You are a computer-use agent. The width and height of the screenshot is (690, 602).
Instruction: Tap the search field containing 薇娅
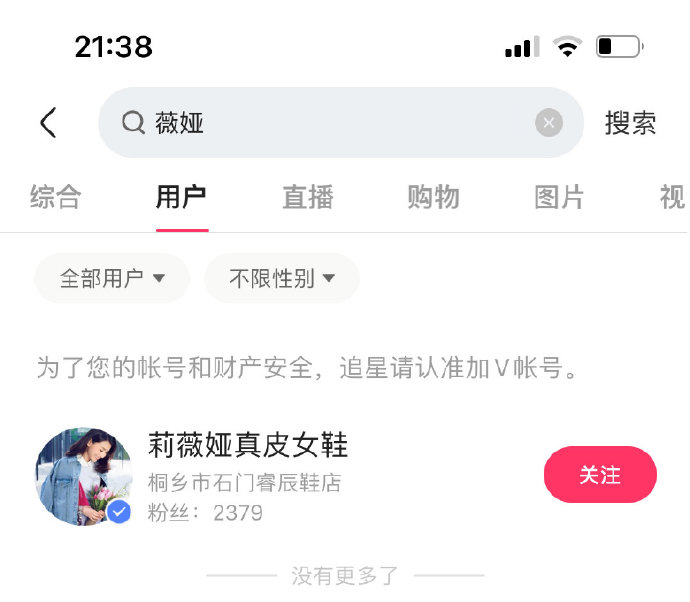330,123
